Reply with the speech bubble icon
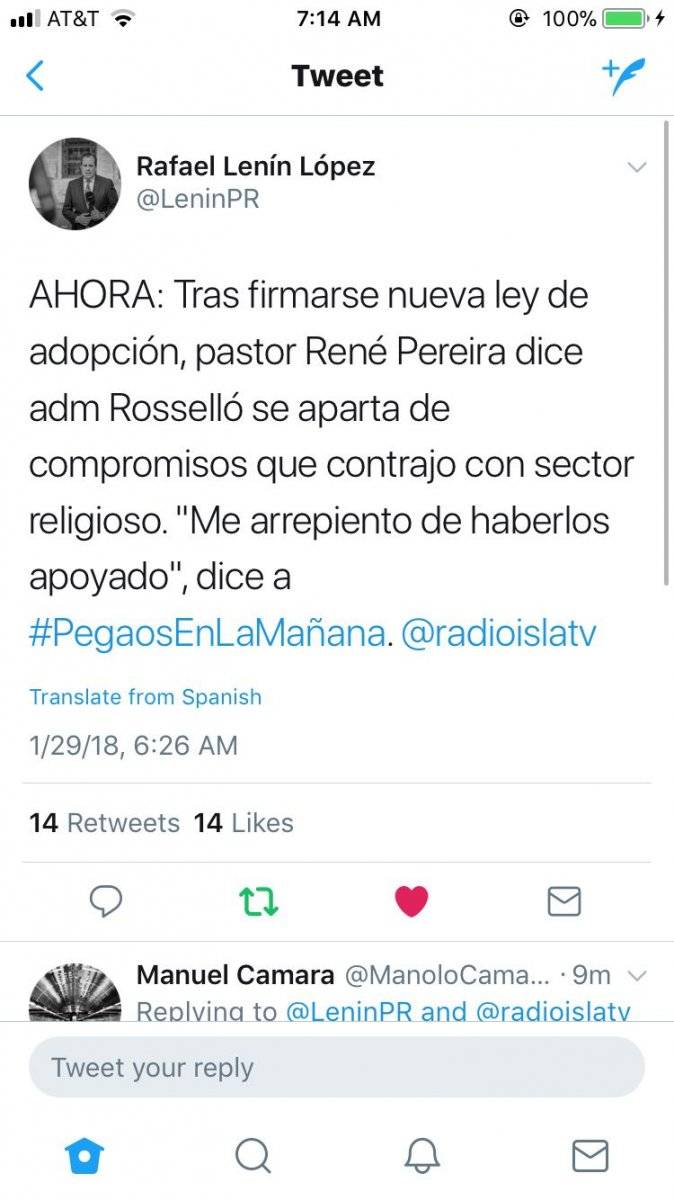Image resolution: width=674 pixels, height=1200 pixels. (106, 901)
